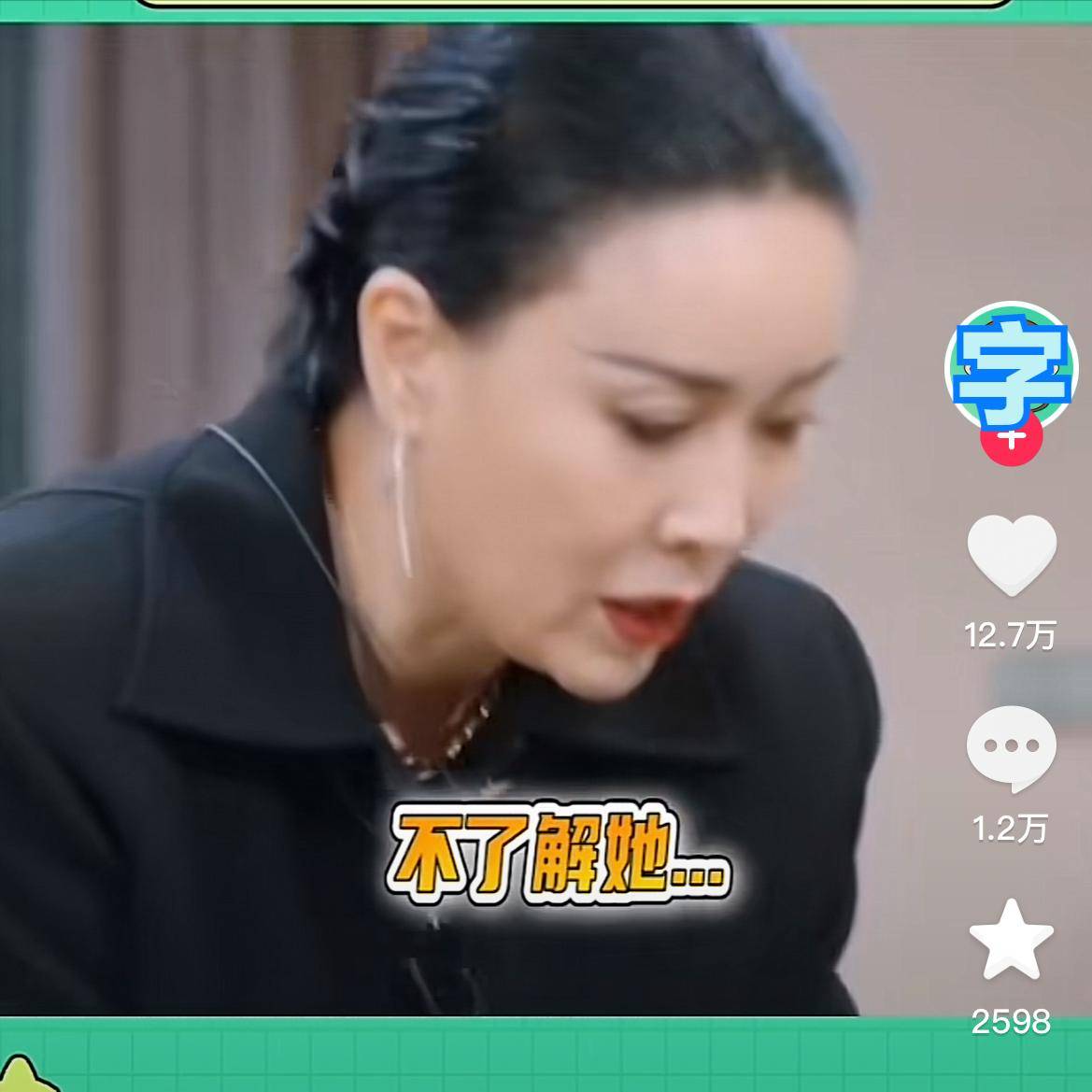Like this video with the heart icon
The image size is (1092, 1092).
click(x=1011, y=555)
